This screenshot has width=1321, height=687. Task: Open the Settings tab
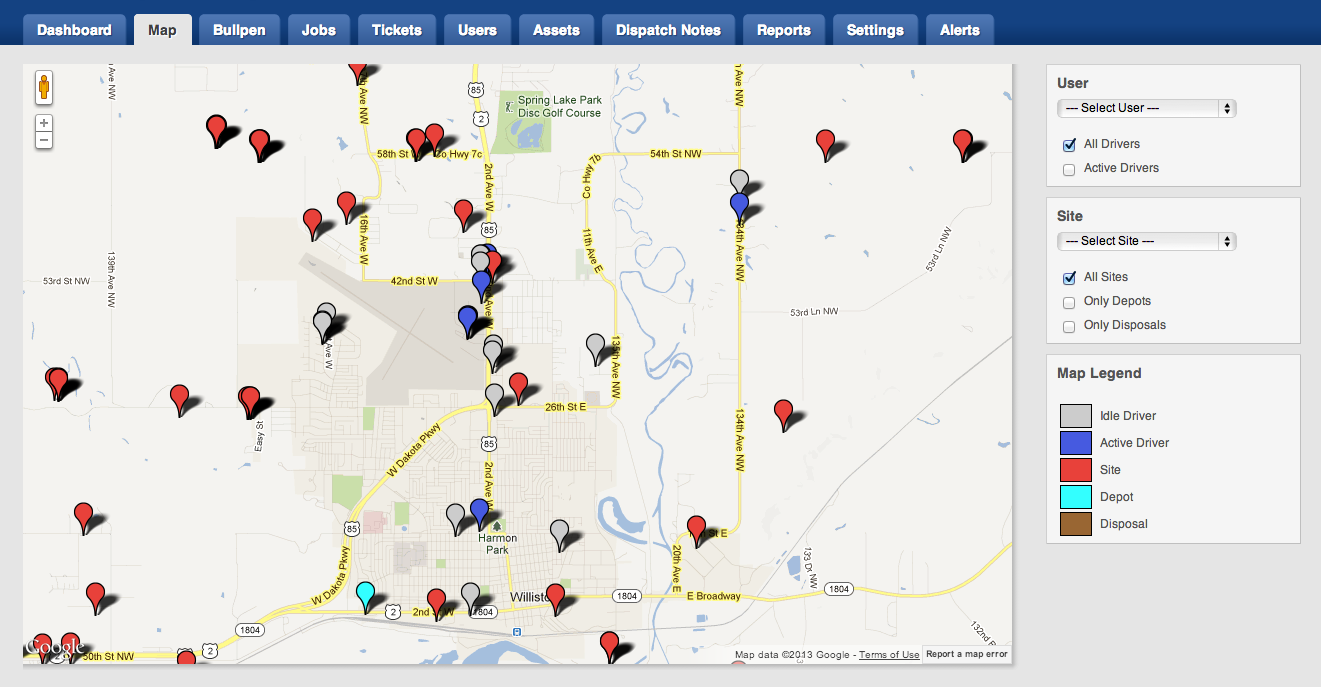pyautogui.click(x=875, y=30)
